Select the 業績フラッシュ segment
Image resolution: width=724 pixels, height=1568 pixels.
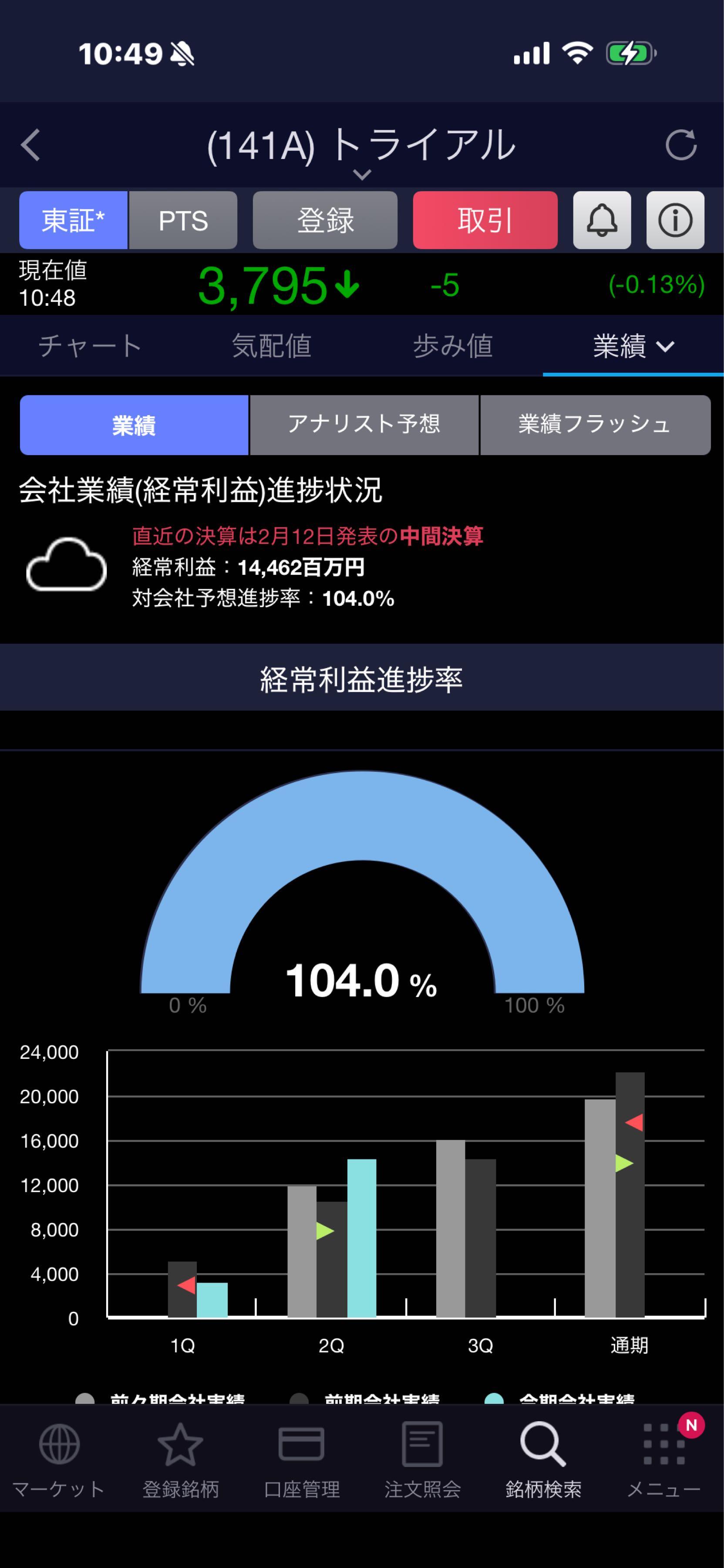pyautogui.click(x=594, y=424)
